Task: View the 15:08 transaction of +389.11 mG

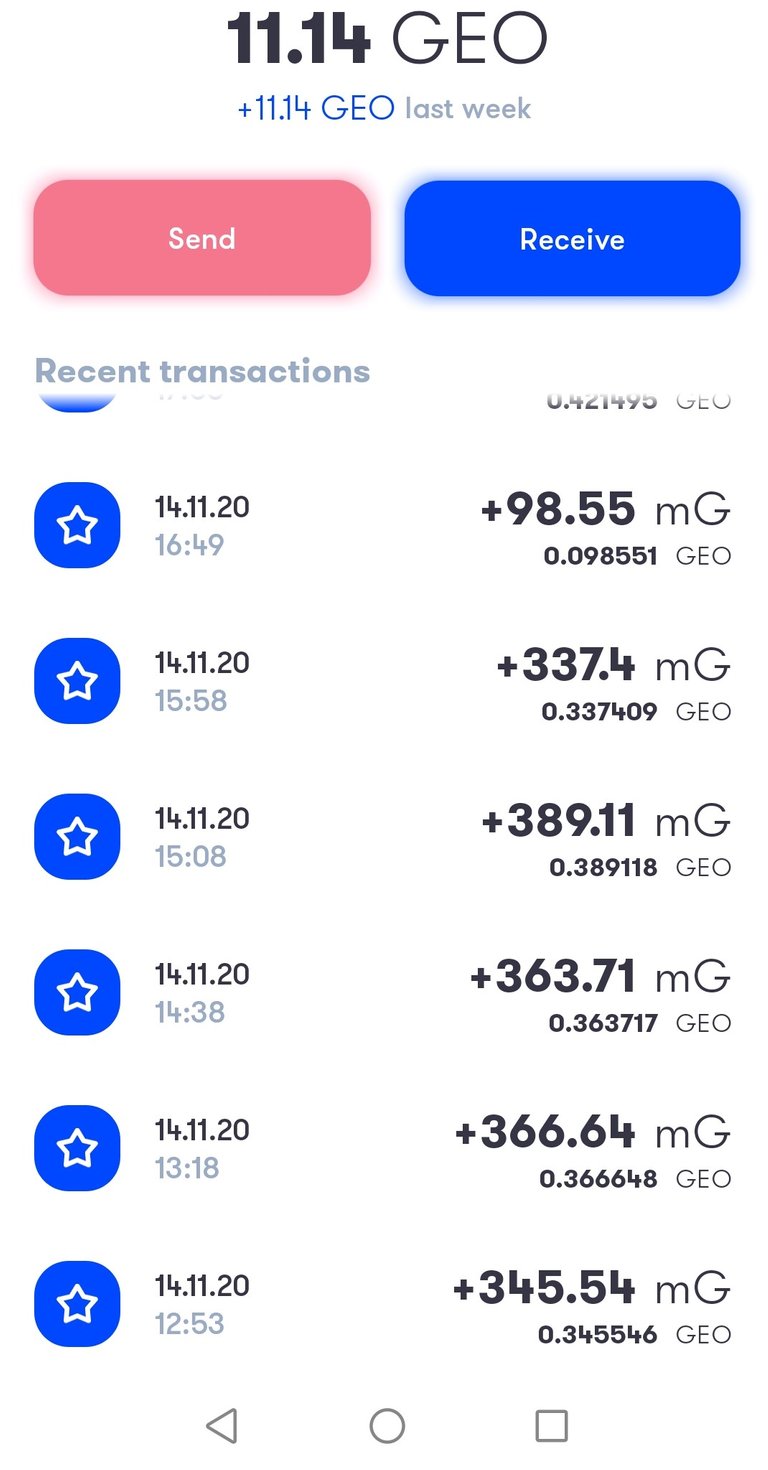Action: (x=384, y=837)
